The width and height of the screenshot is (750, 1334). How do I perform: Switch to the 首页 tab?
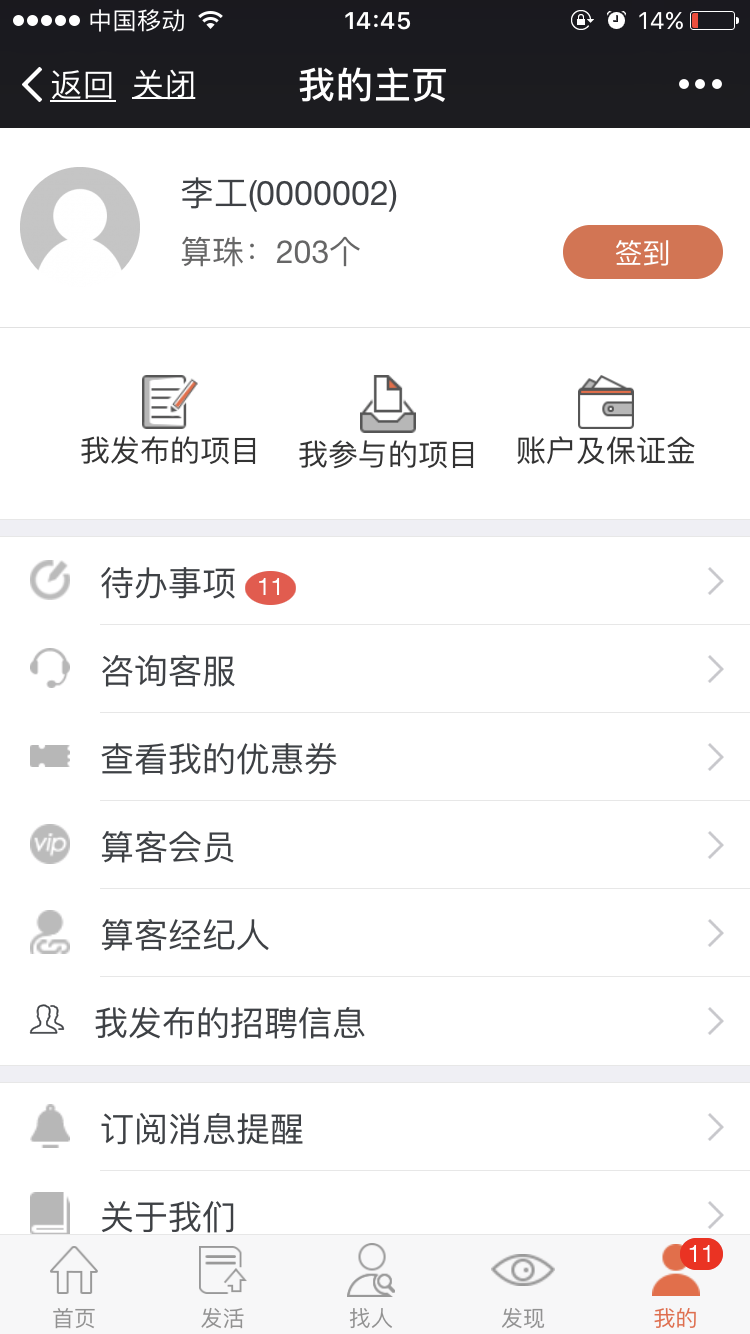click(x=74, y=1286)
